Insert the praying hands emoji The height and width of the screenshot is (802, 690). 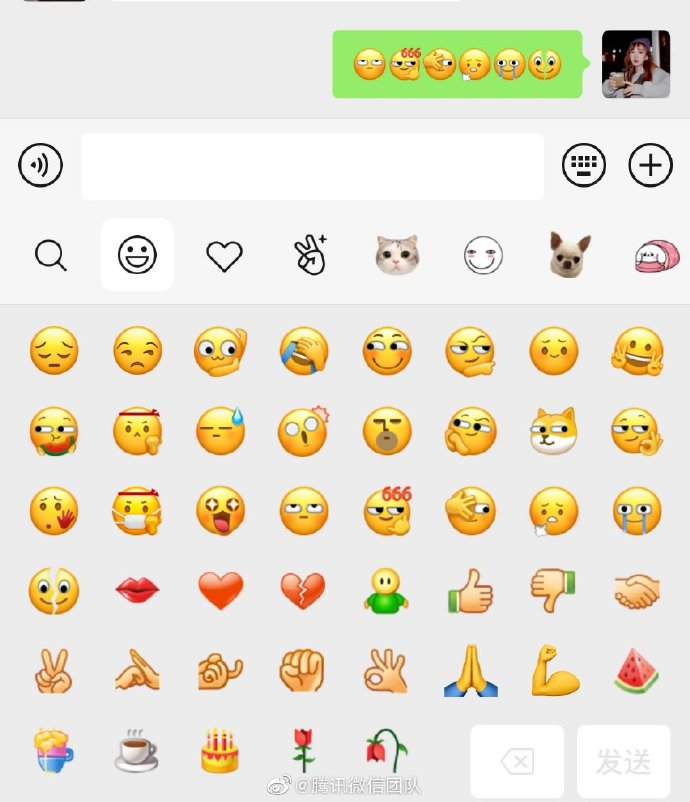[x=470, y=671]
